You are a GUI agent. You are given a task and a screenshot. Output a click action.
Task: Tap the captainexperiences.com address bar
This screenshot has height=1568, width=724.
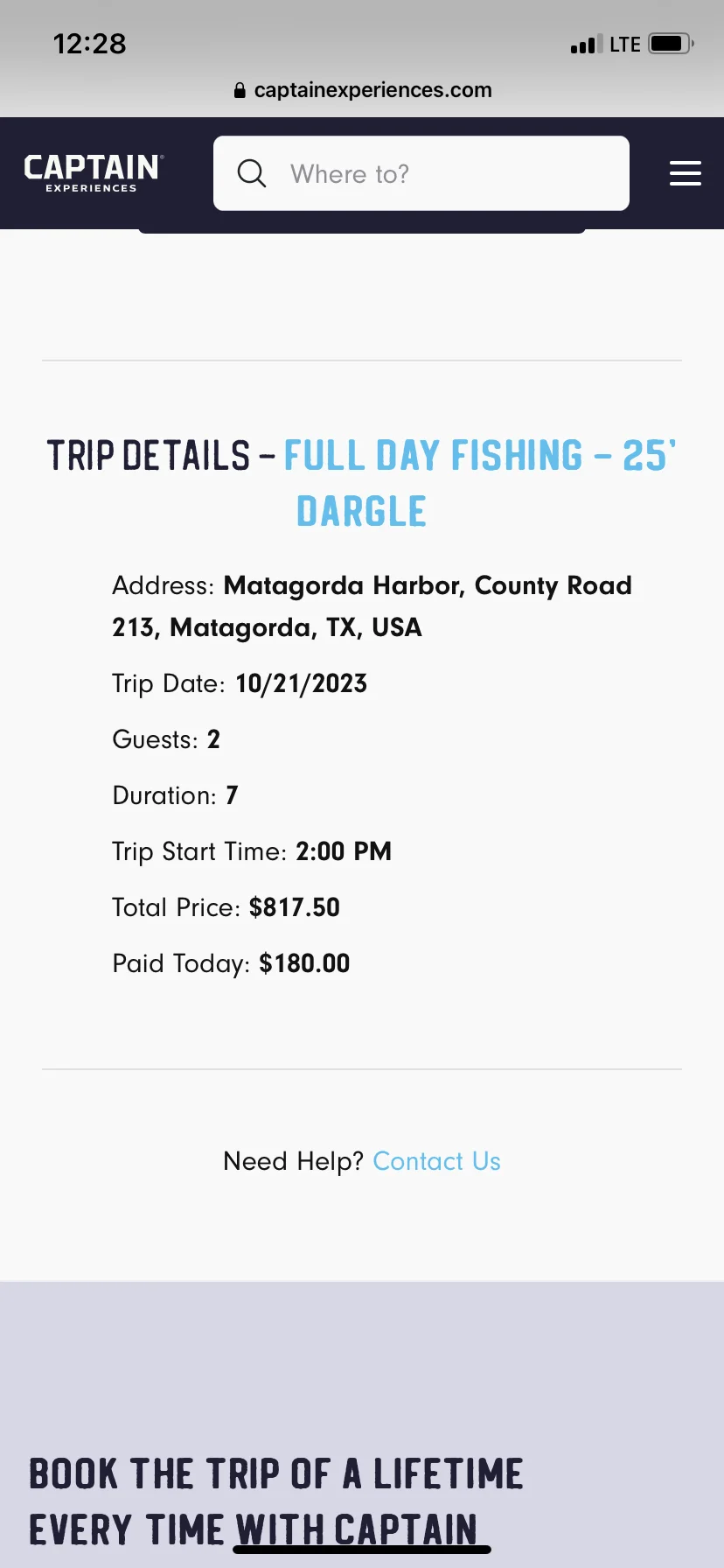[362, 90]
